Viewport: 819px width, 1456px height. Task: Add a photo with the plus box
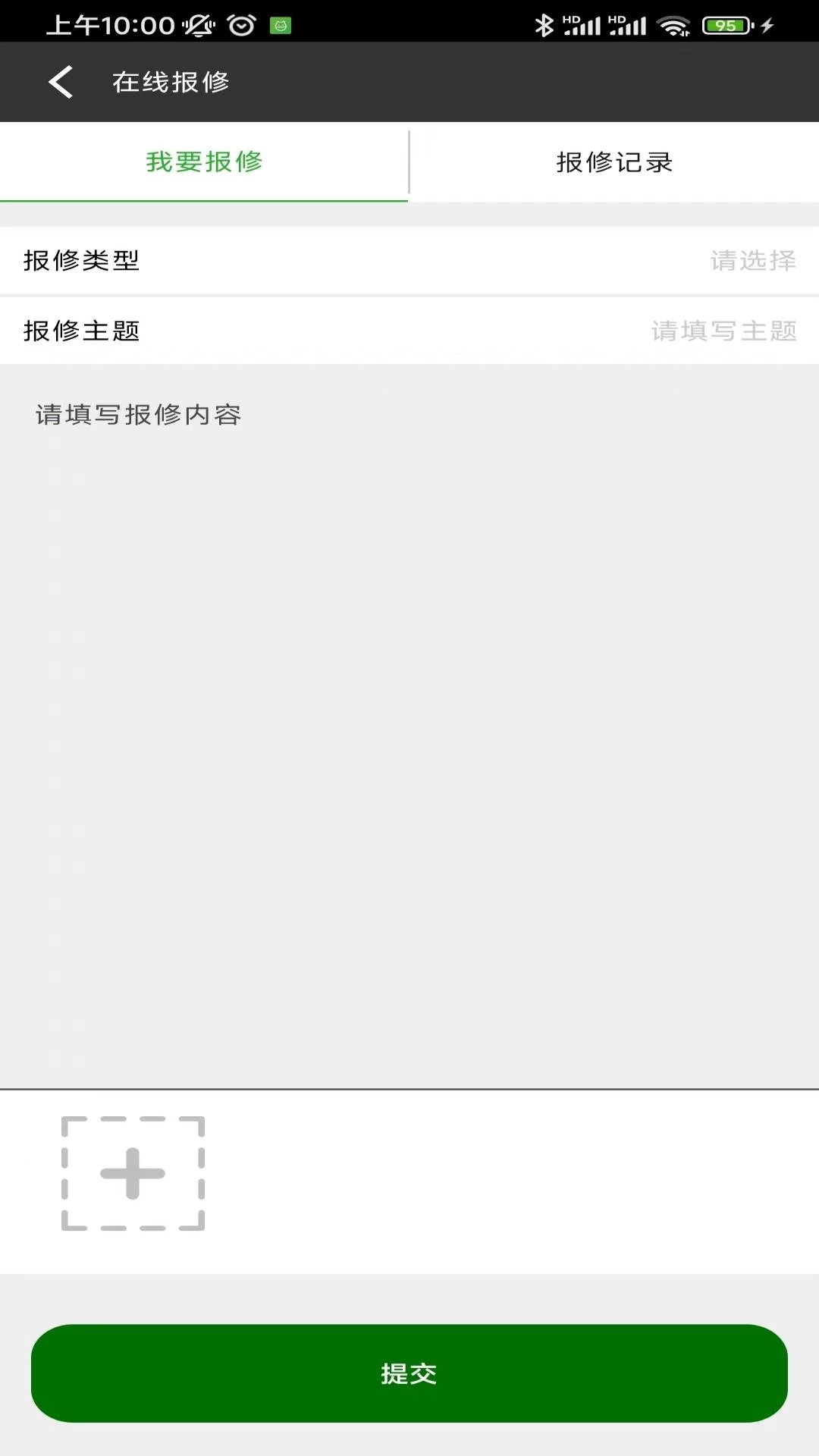(133, 1173)
